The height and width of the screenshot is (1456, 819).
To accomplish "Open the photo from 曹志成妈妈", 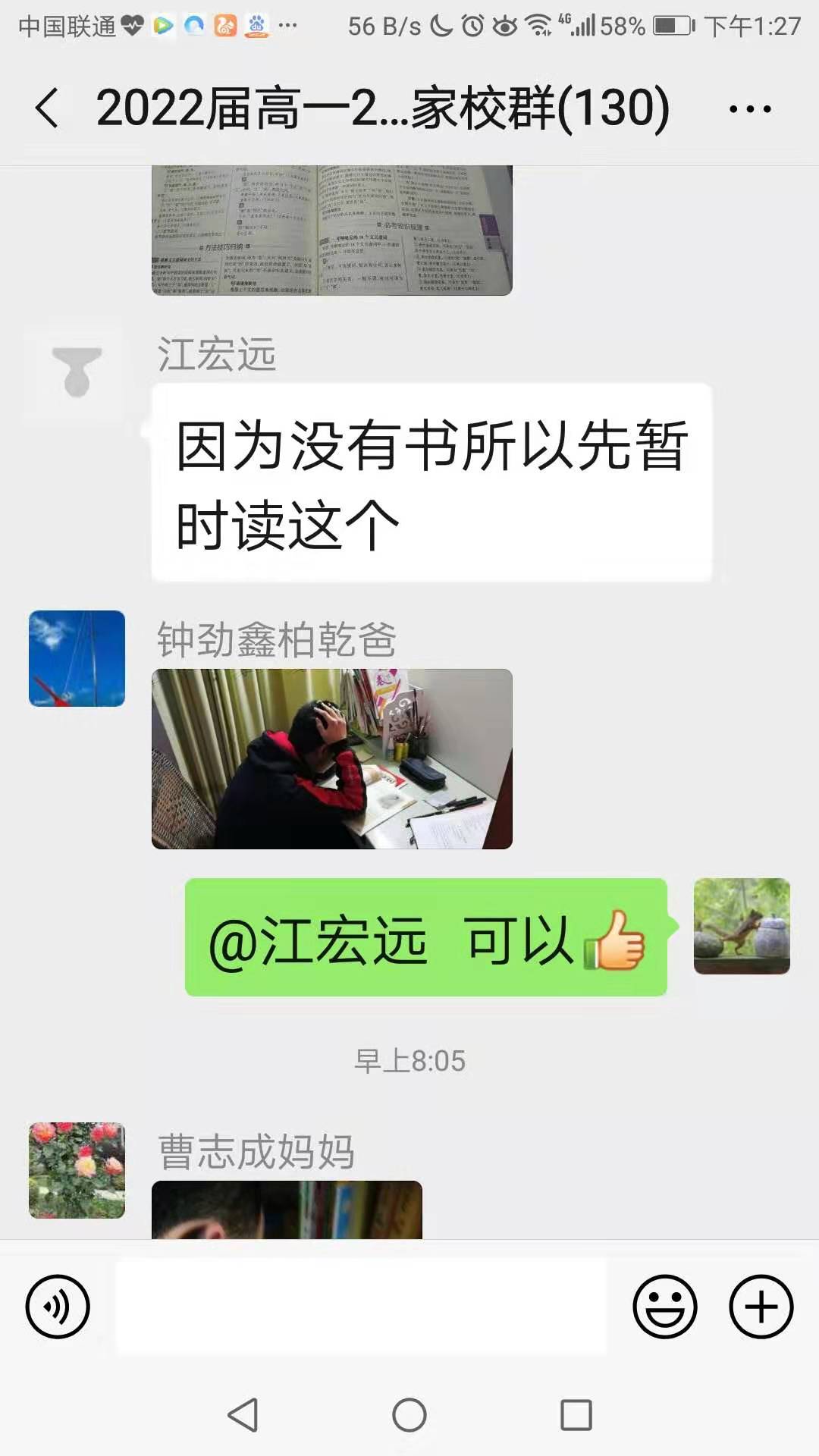I will [287, 1210].
